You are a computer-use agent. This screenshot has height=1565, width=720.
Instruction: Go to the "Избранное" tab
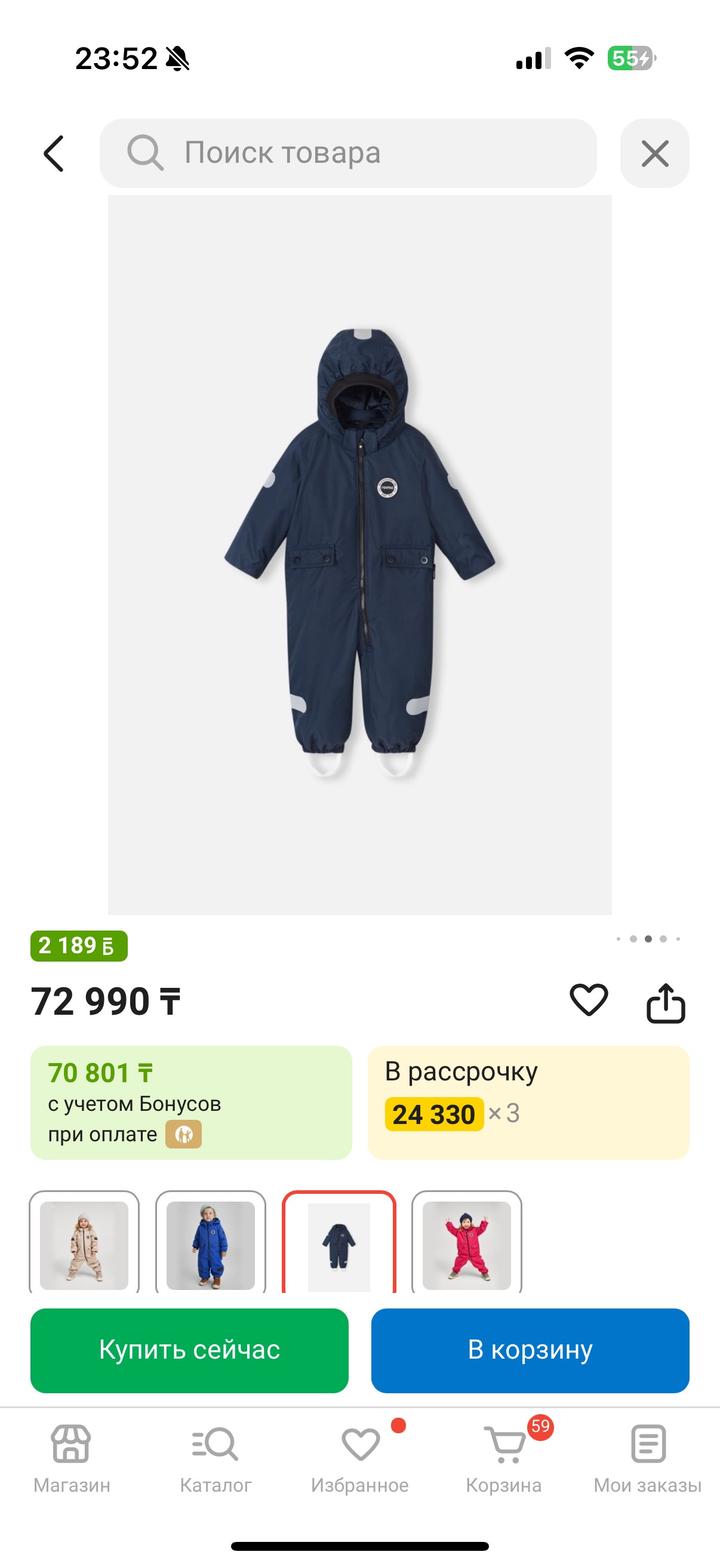tap(360, 1458)
